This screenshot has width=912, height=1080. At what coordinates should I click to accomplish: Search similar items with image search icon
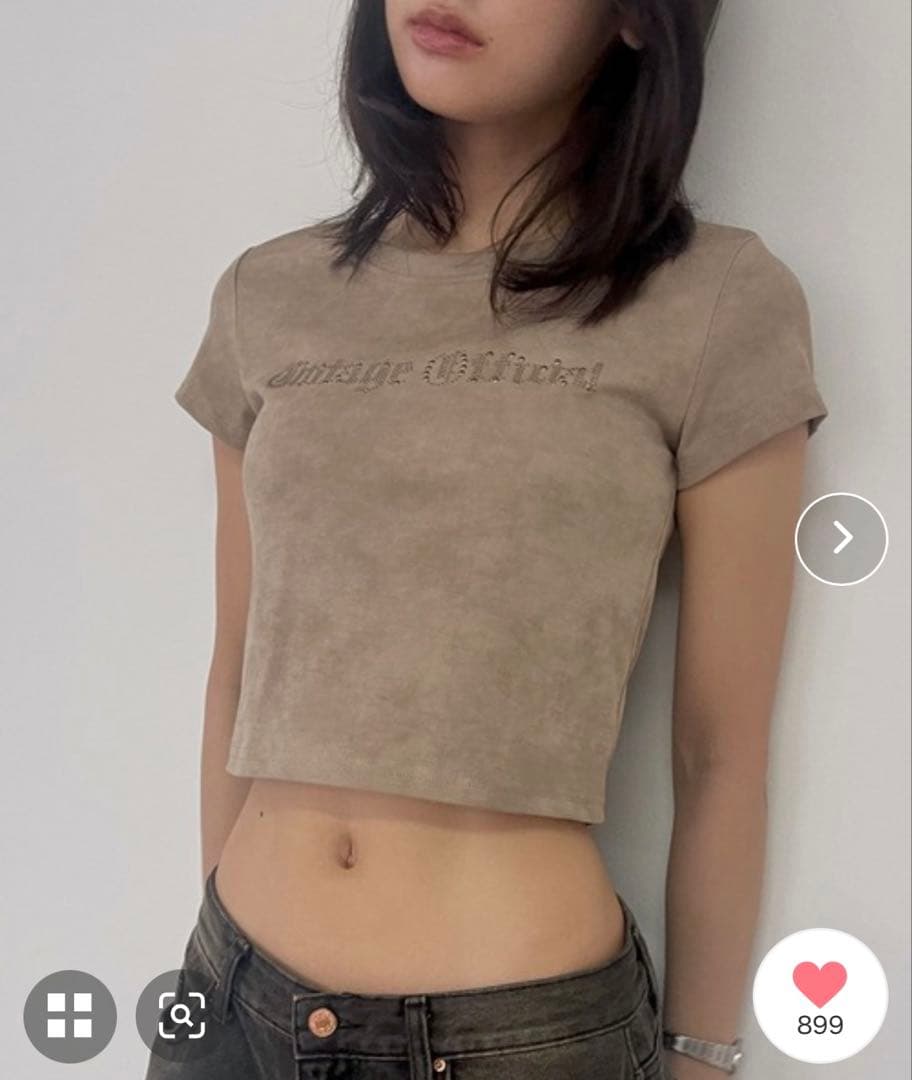pos(182,1015)
